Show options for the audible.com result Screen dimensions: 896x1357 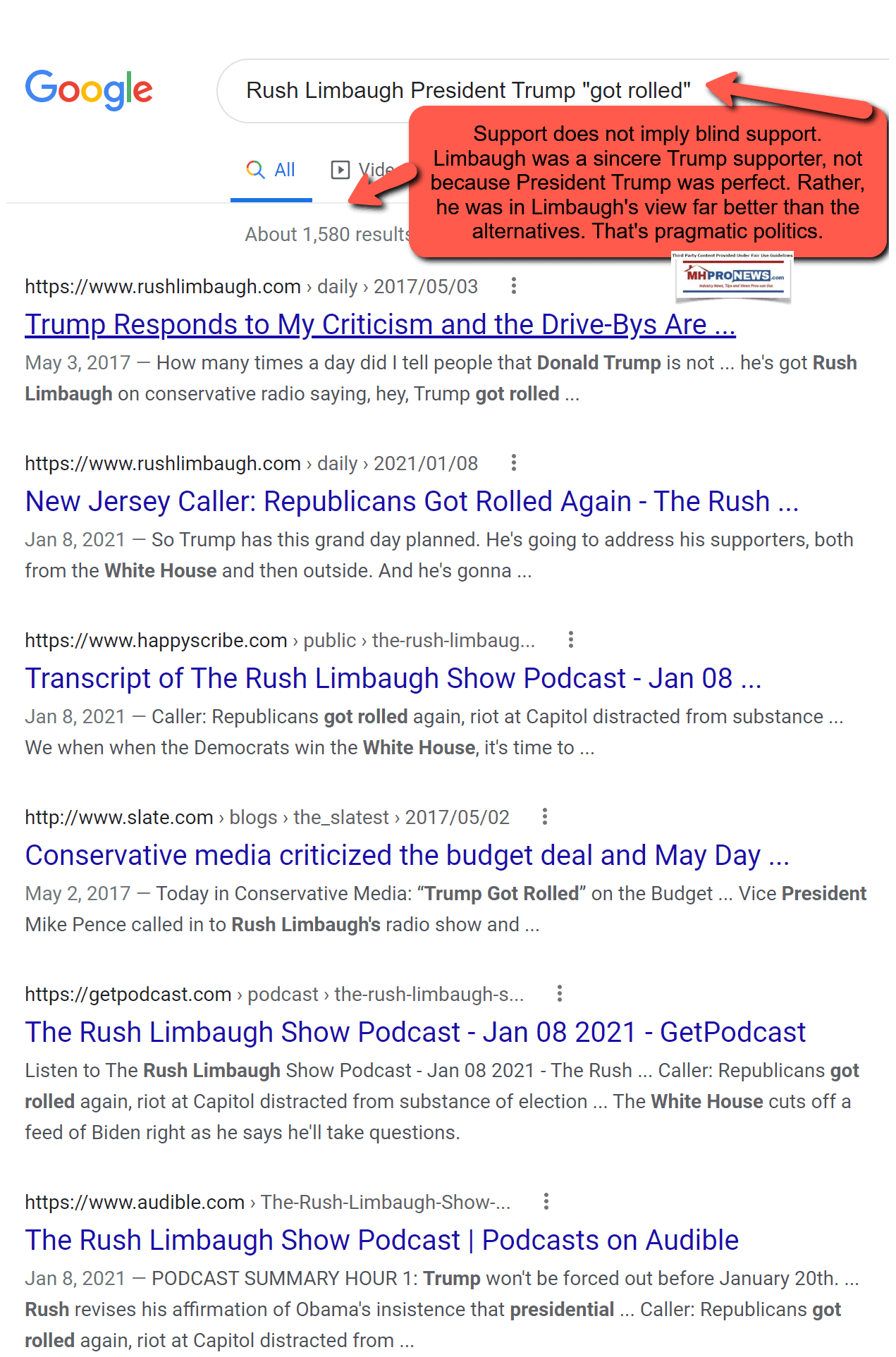(x=546, y=1202)
